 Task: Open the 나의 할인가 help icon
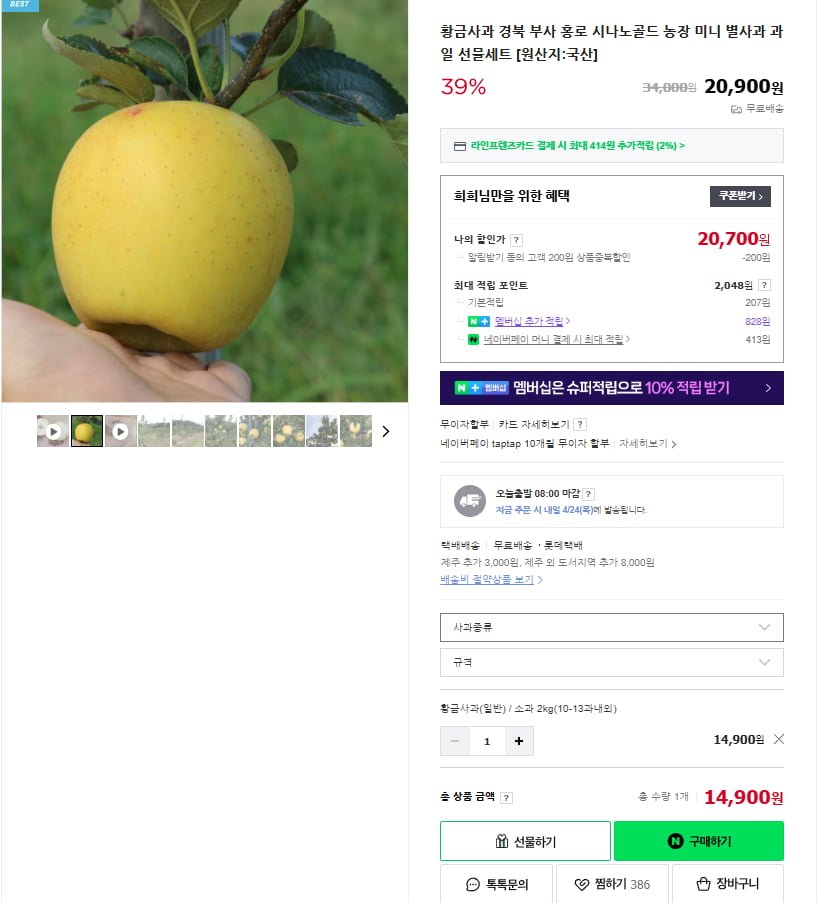coord(516,240)
